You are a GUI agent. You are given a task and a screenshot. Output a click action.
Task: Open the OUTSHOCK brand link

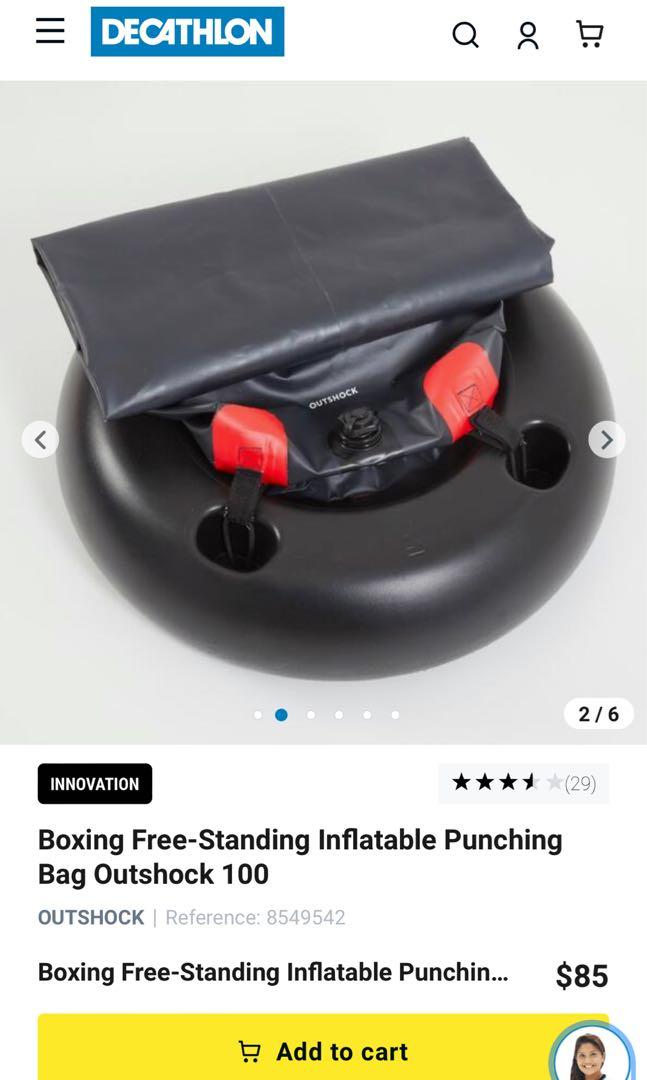(x=91, y=917)
